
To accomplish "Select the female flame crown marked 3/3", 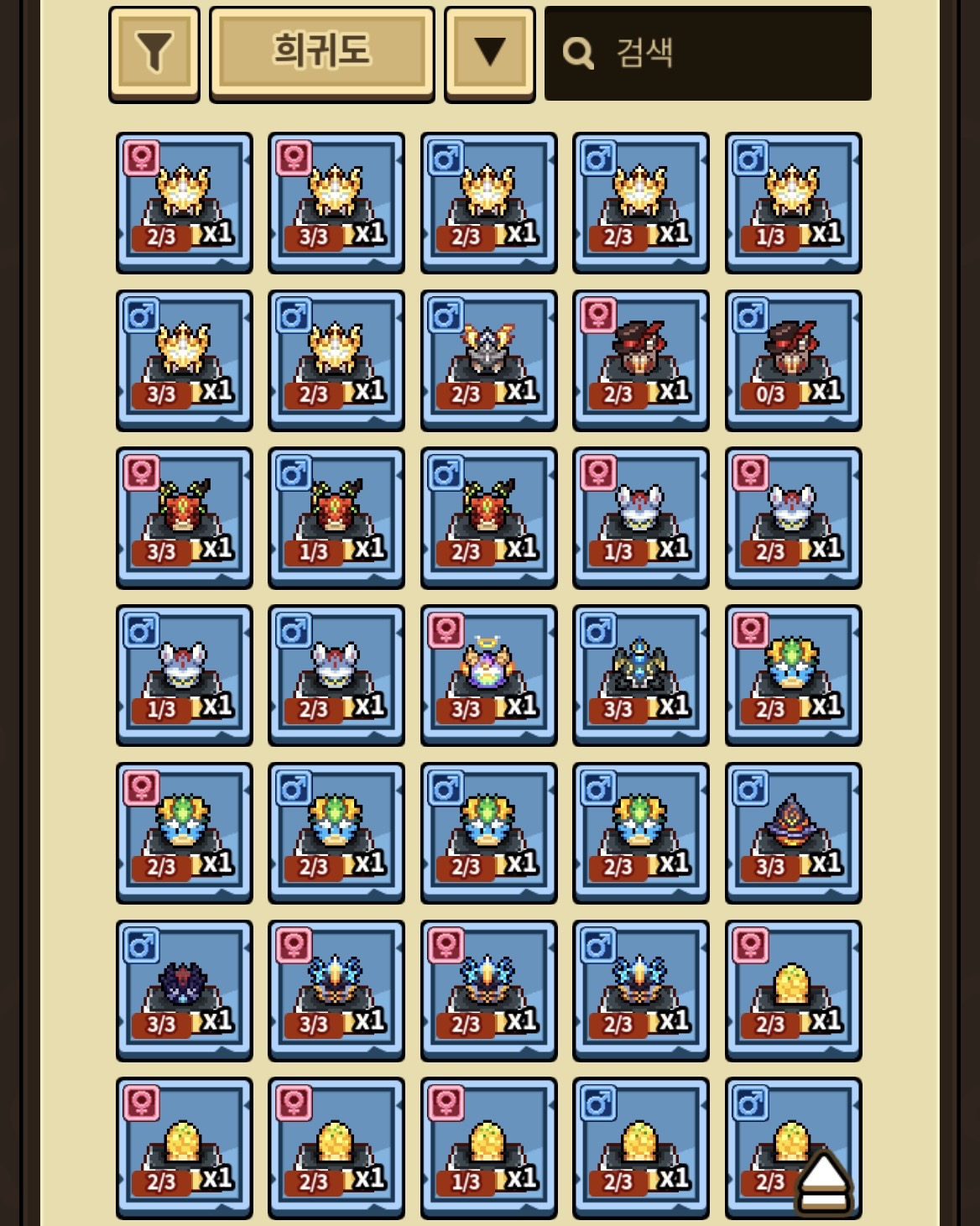I will [336, 202].
